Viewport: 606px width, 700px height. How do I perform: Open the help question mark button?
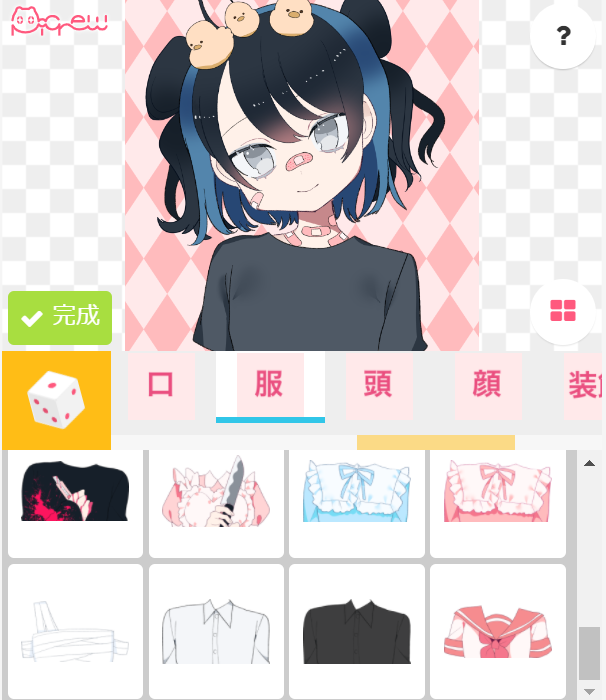pyautogui.click(x=563, y=37)
